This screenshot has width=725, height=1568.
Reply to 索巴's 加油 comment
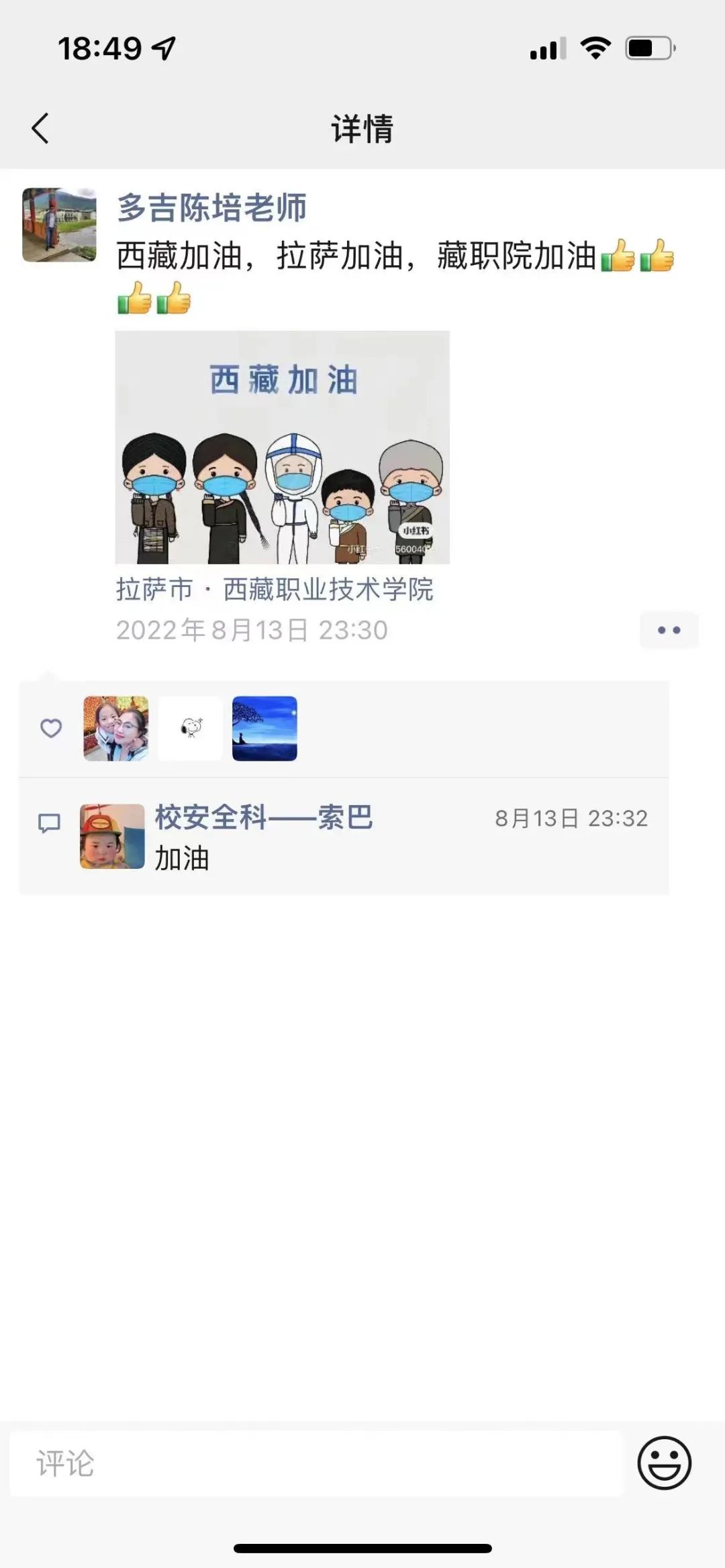[182, 859]
